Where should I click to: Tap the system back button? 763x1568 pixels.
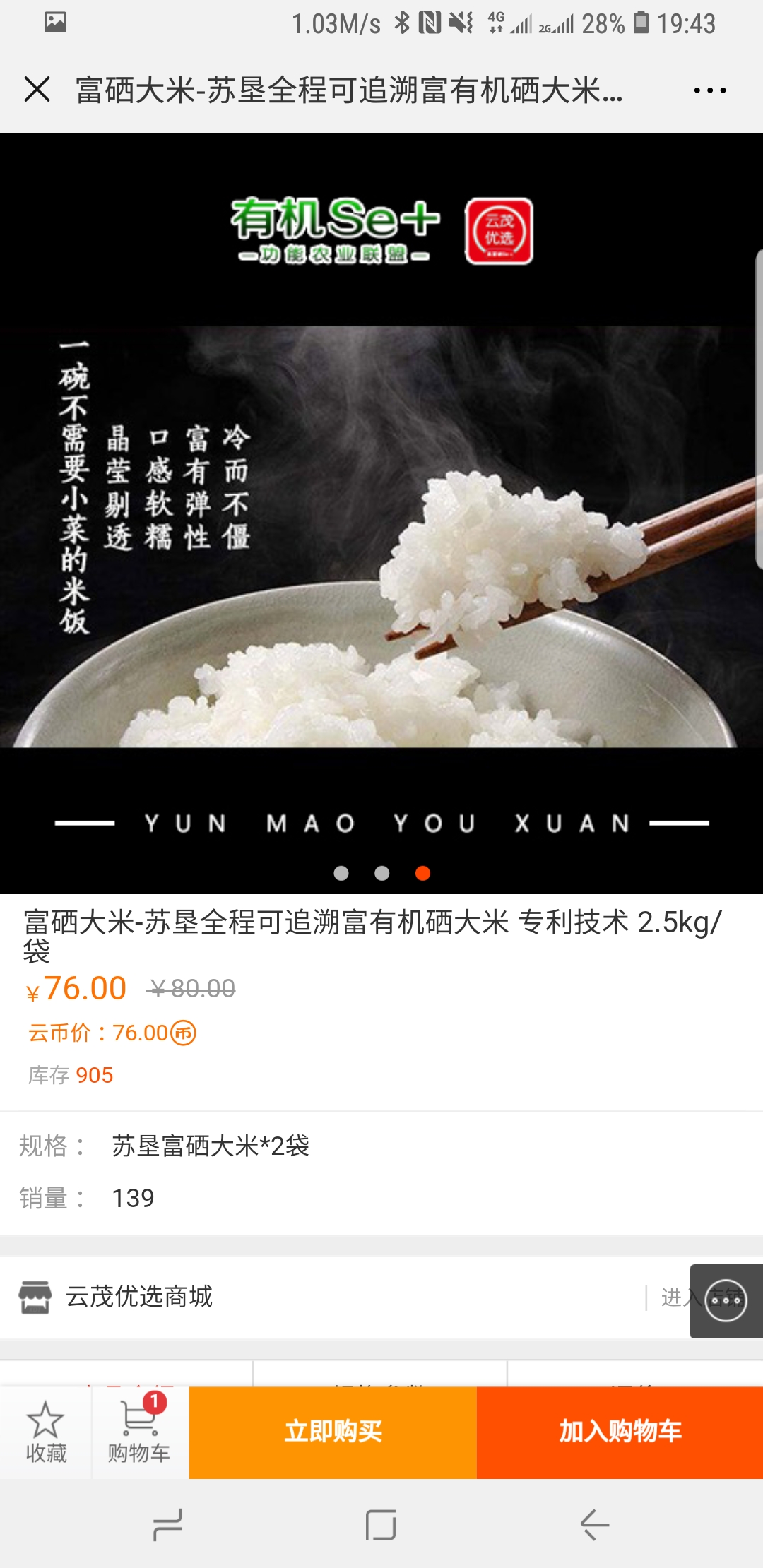[594, 1524]
